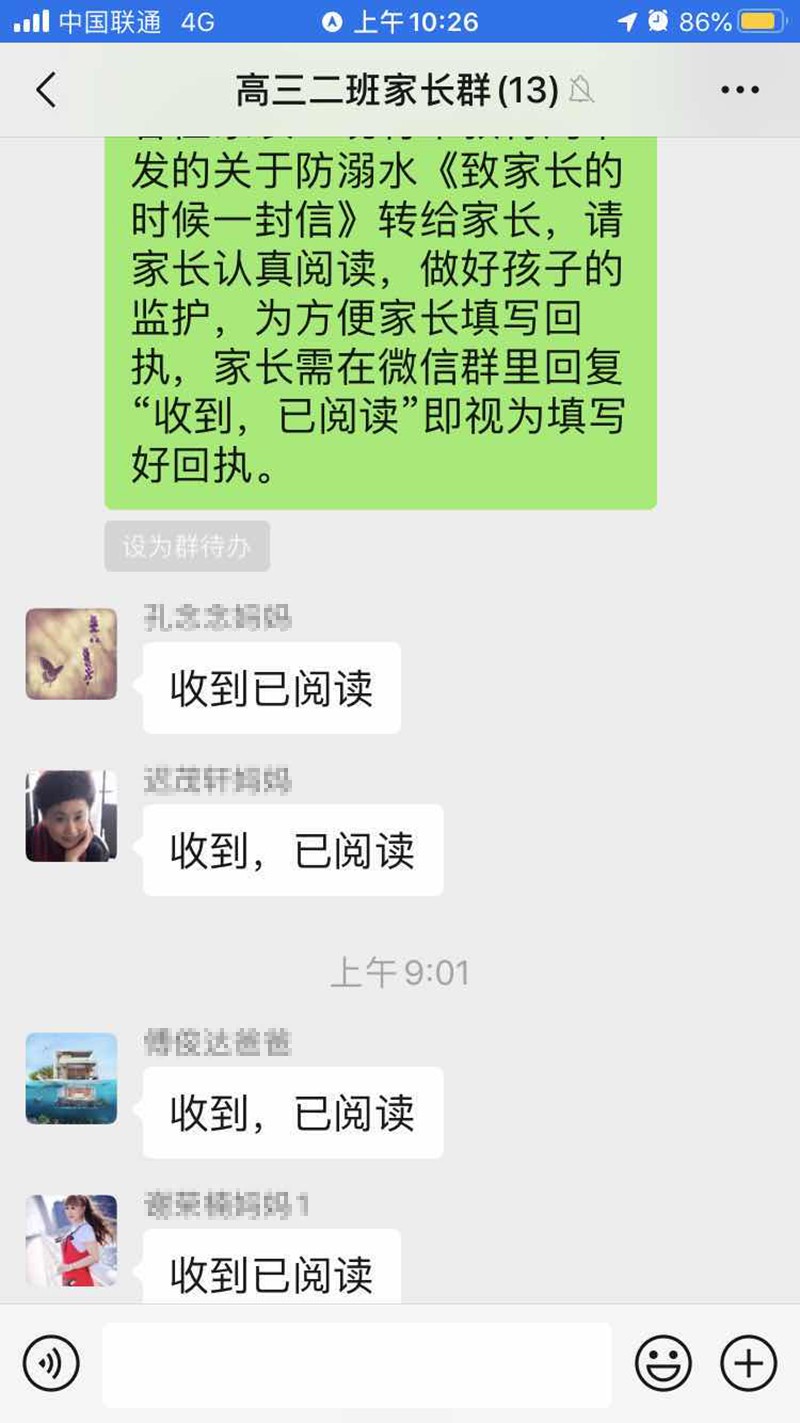Open the sea house avatar's profile
This screenshot has height=1423, width=800.
[x=71, y=1078]
